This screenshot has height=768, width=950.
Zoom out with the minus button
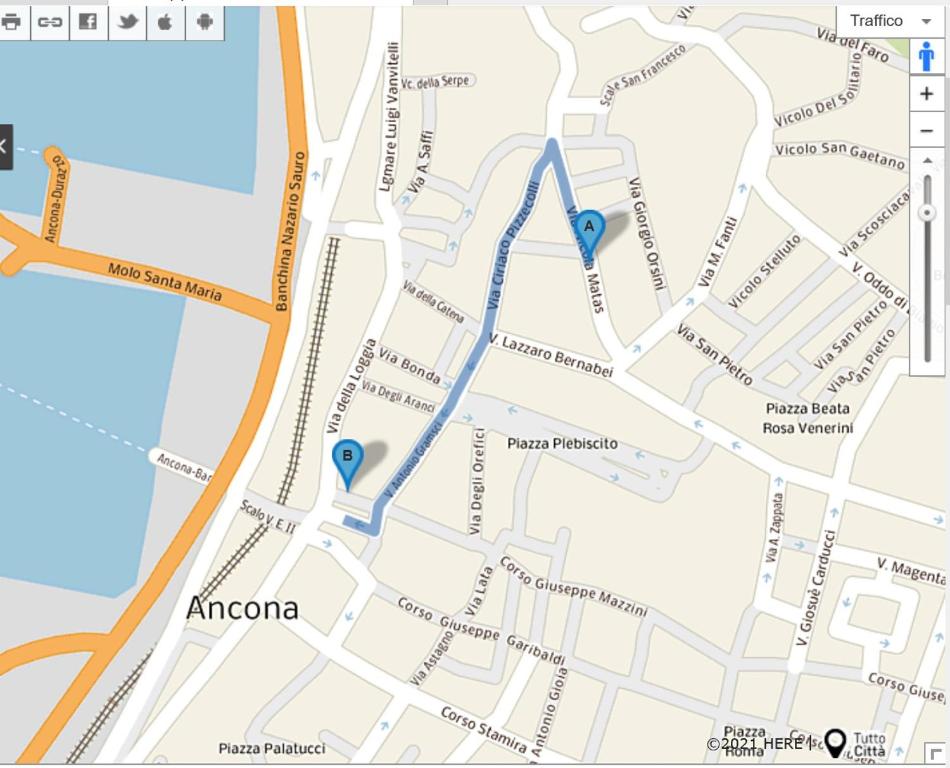coord(926,131)
